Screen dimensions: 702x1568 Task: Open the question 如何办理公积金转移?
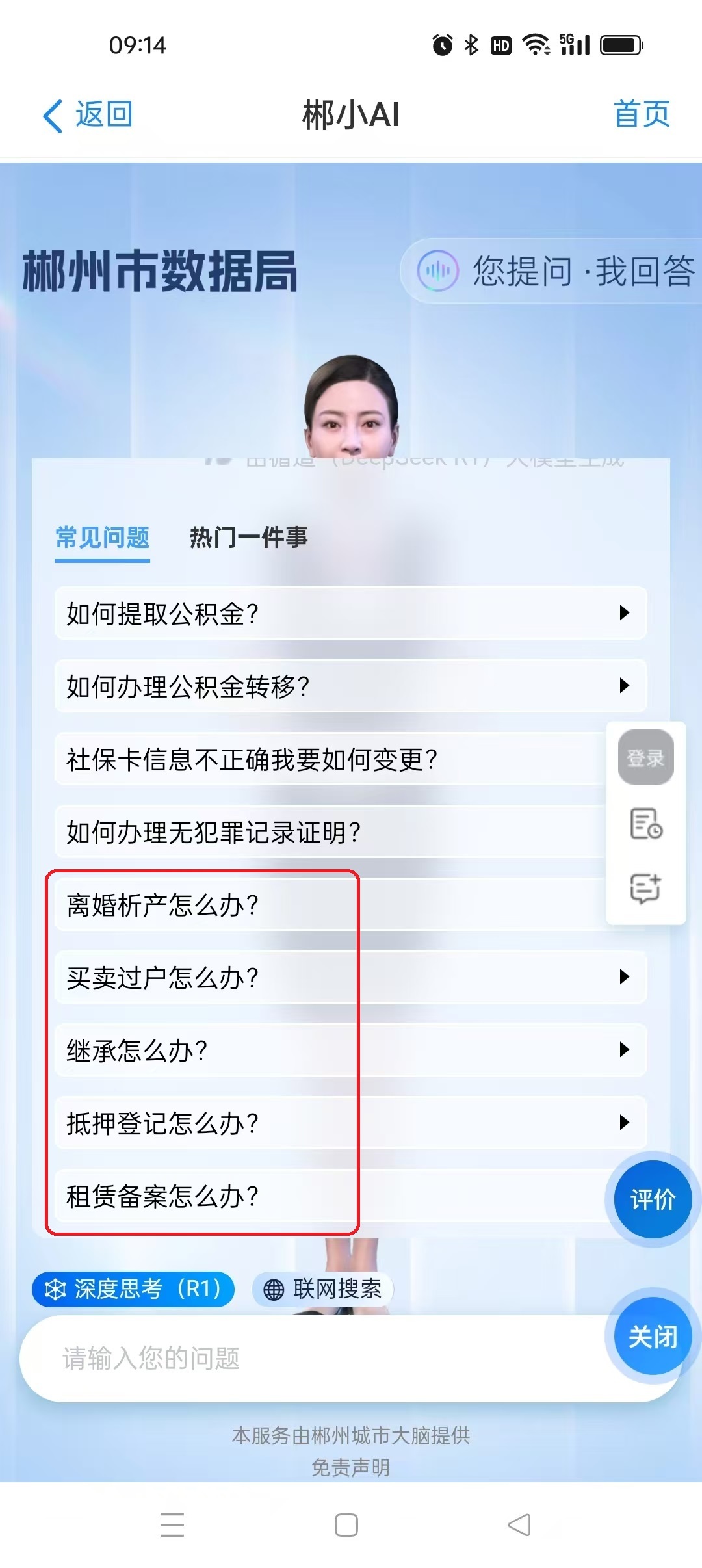(351, 686)
